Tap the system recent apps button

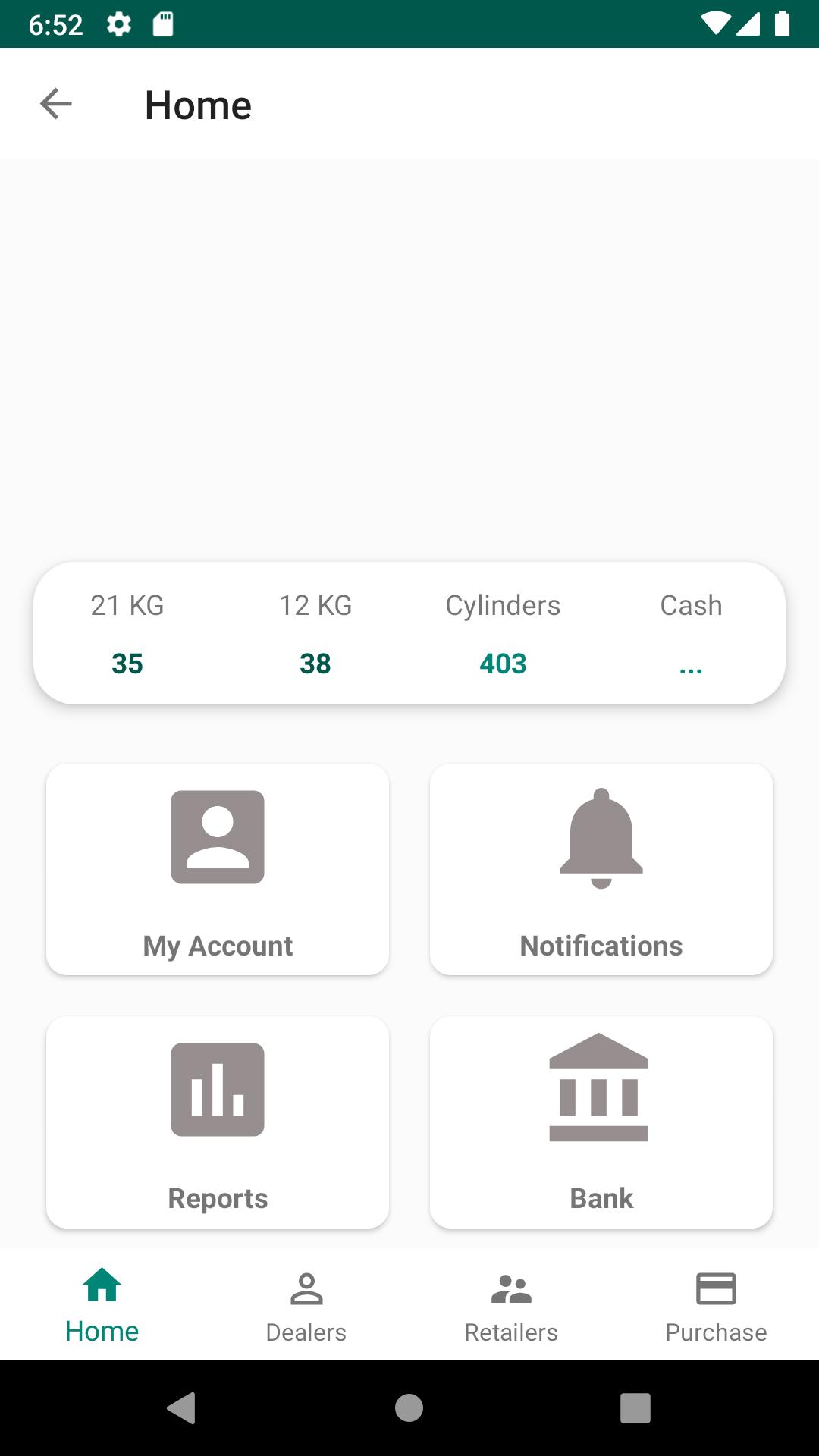(635, 1408)
